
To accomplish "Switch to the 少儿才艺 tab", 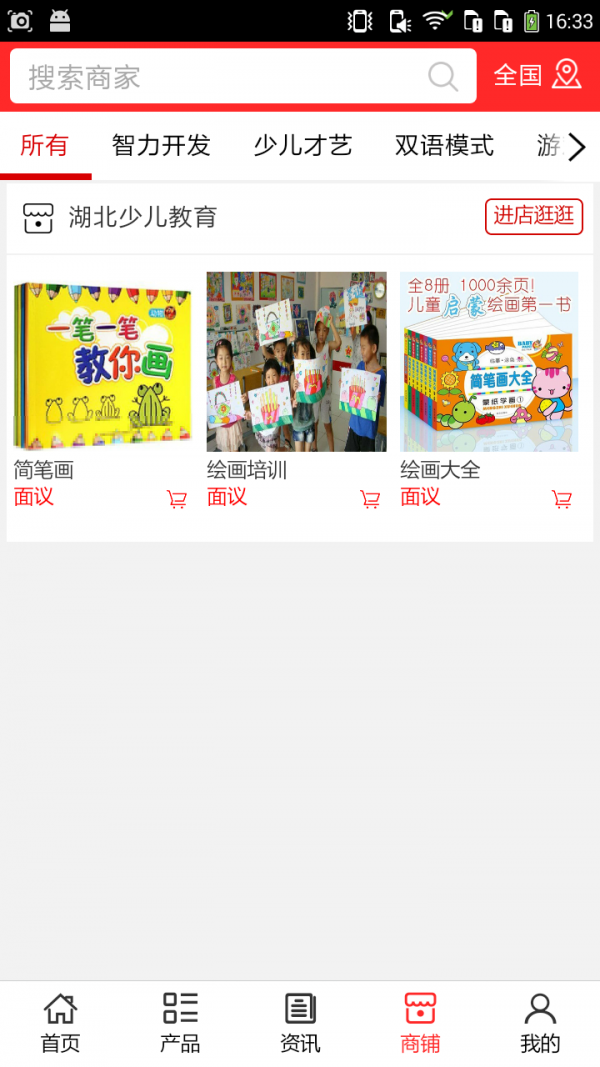I will (302, 146).
